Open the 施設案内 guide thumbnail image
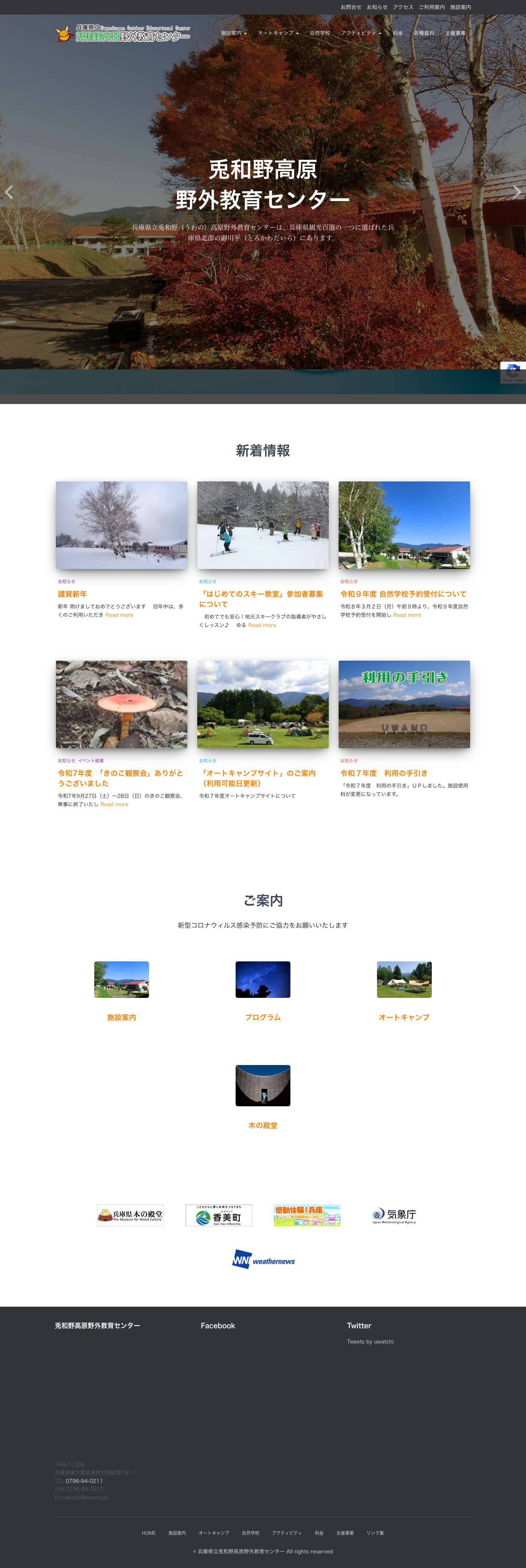This screenshot has height=1568, width=526. coord(121,979)
